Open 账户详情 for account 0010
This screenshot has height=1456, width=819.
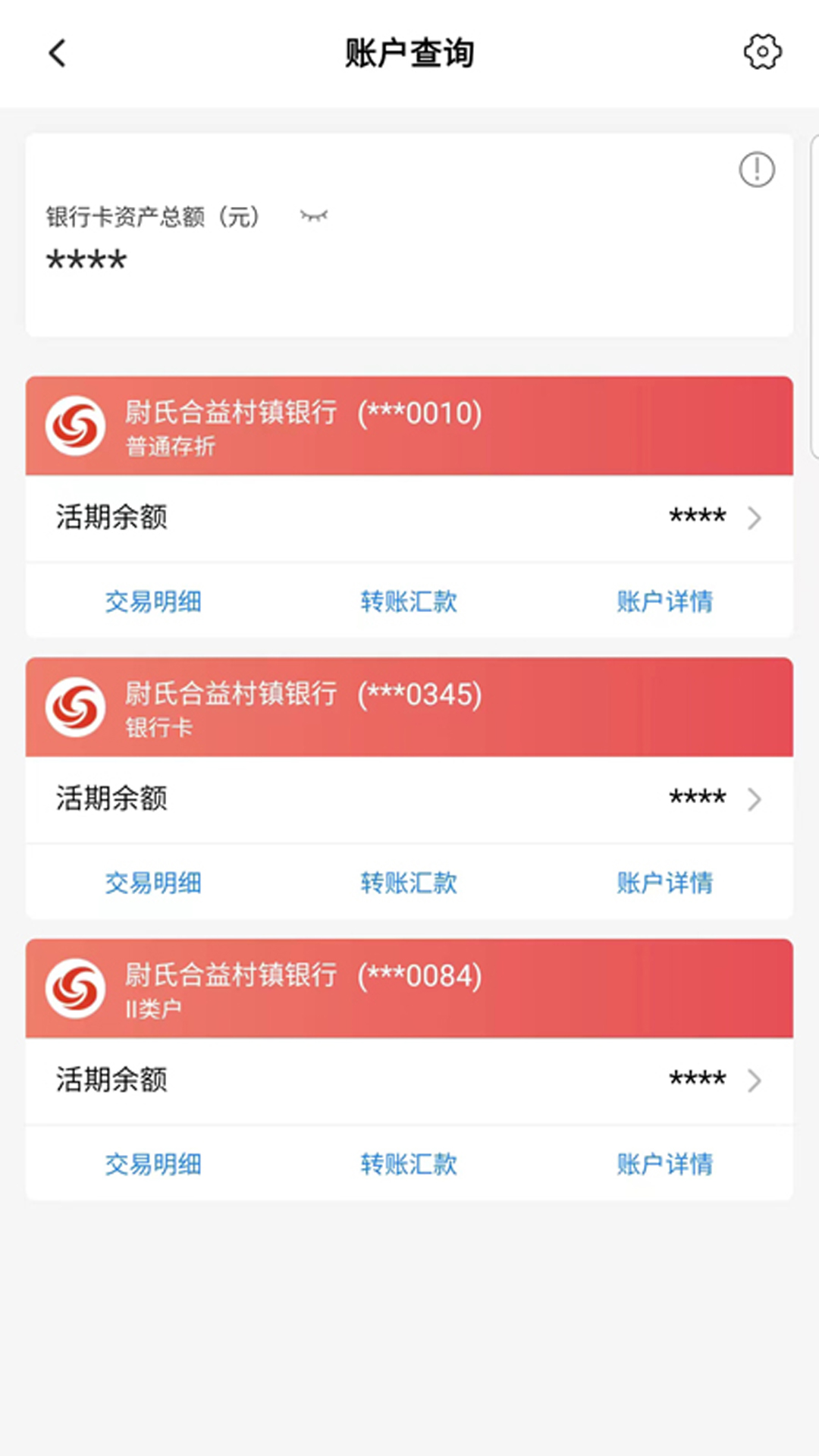click(665, 602)
